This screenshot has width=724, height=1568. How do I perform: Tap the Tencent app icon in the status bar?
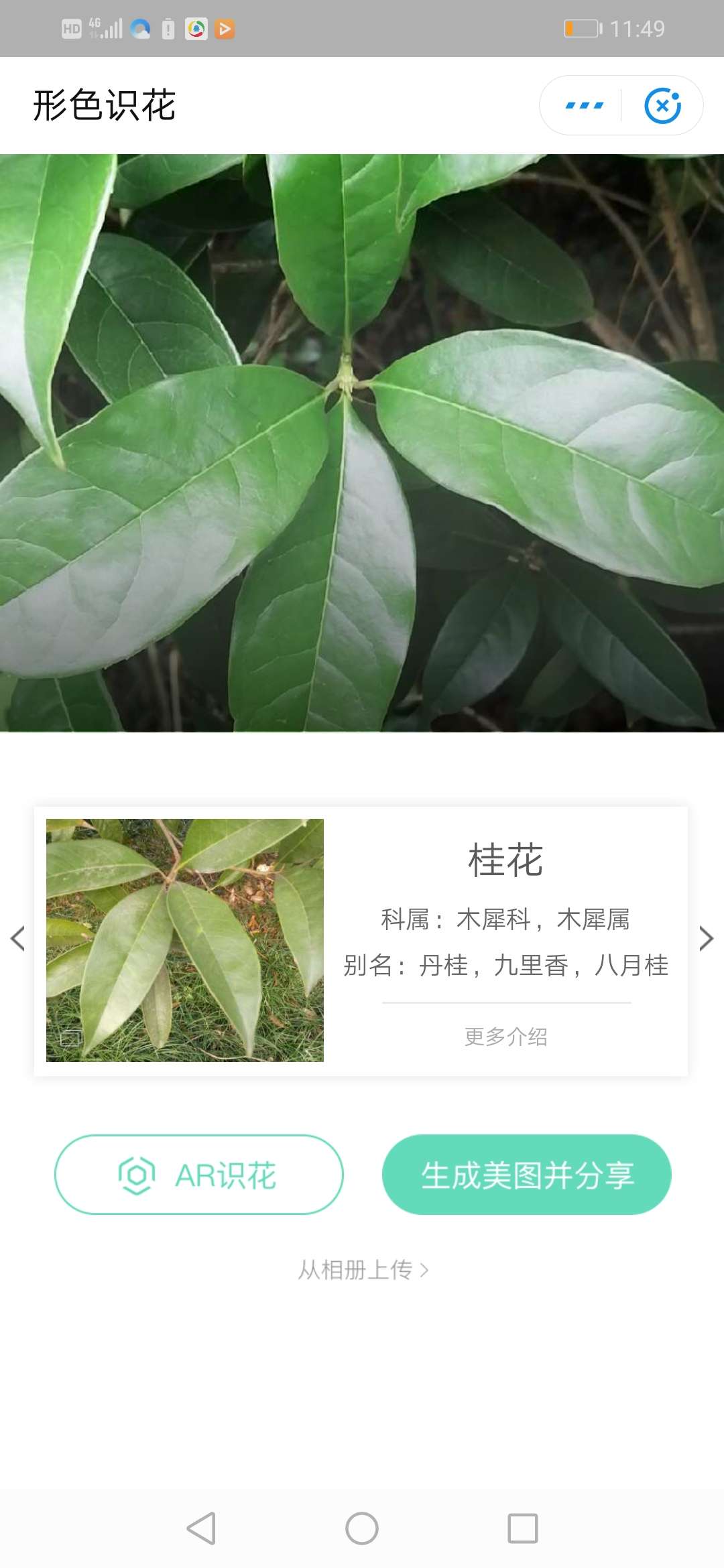196,29
